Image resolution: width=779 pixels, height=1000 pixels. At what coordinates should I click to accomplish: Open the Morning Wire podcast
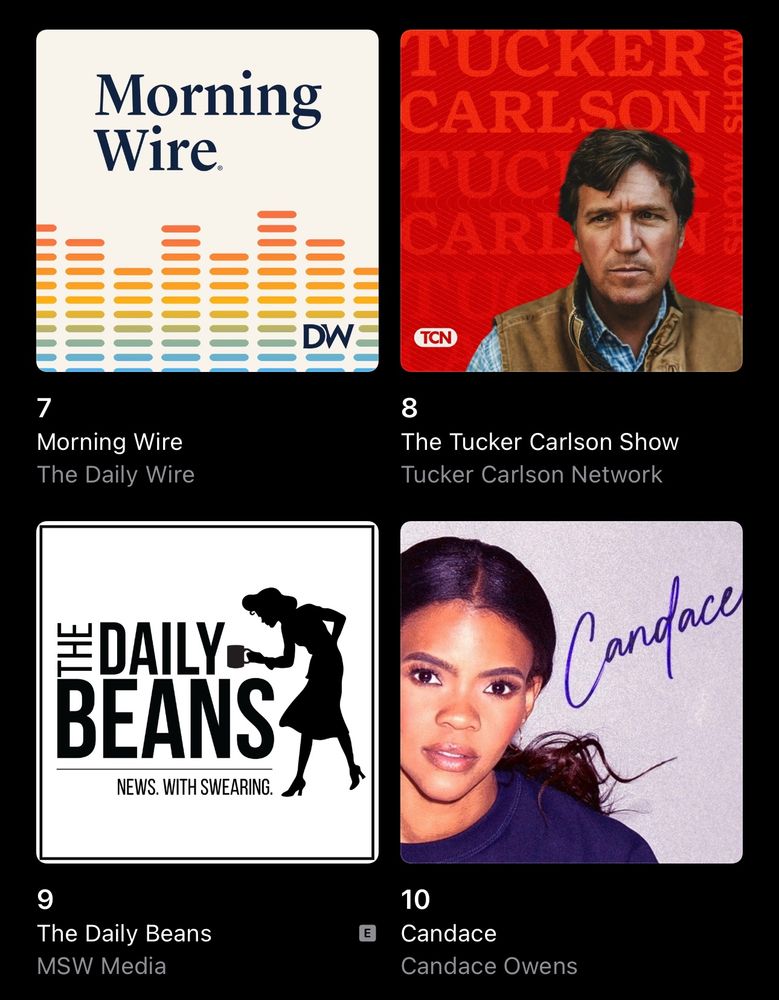[x=207, y=201]
